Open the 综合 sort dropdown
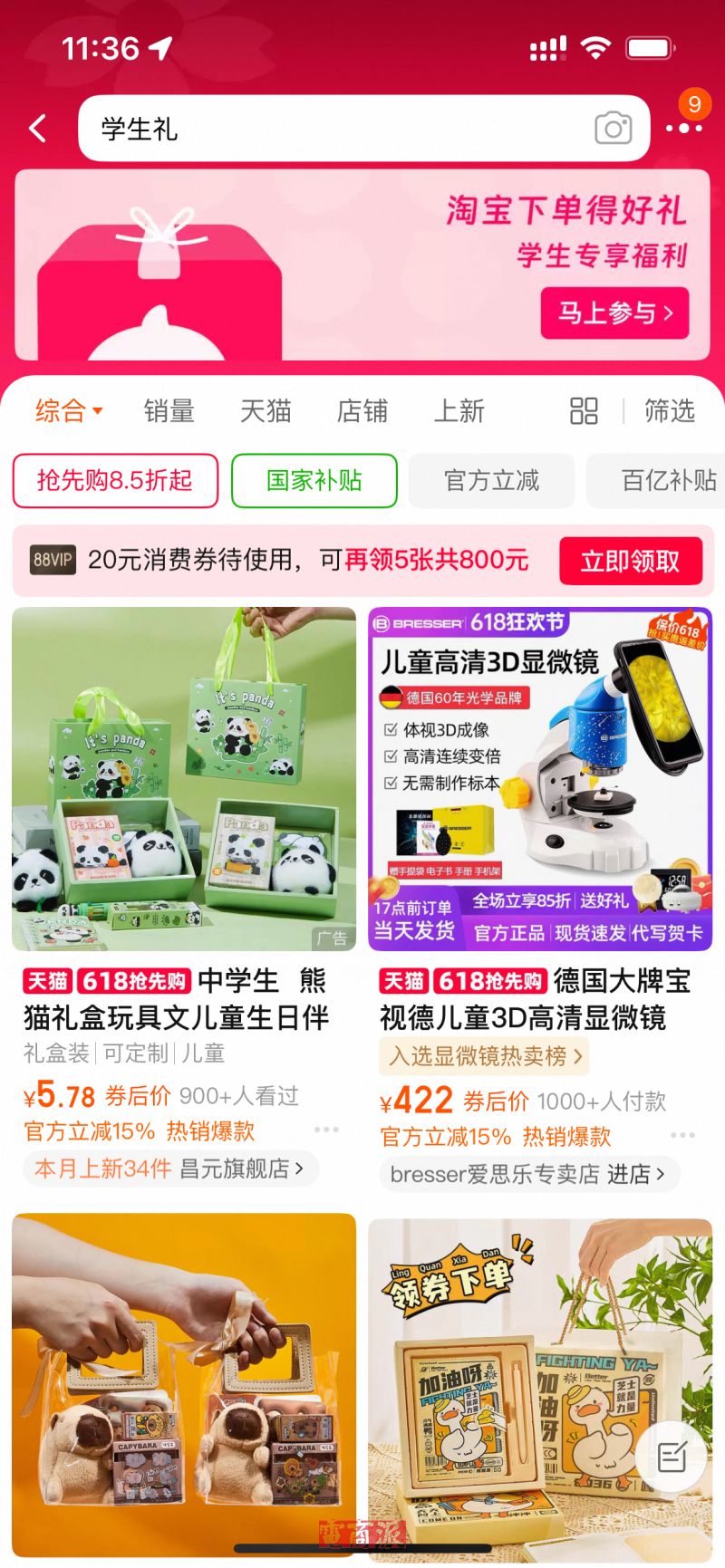The image size is (725, 1568). 69,411
